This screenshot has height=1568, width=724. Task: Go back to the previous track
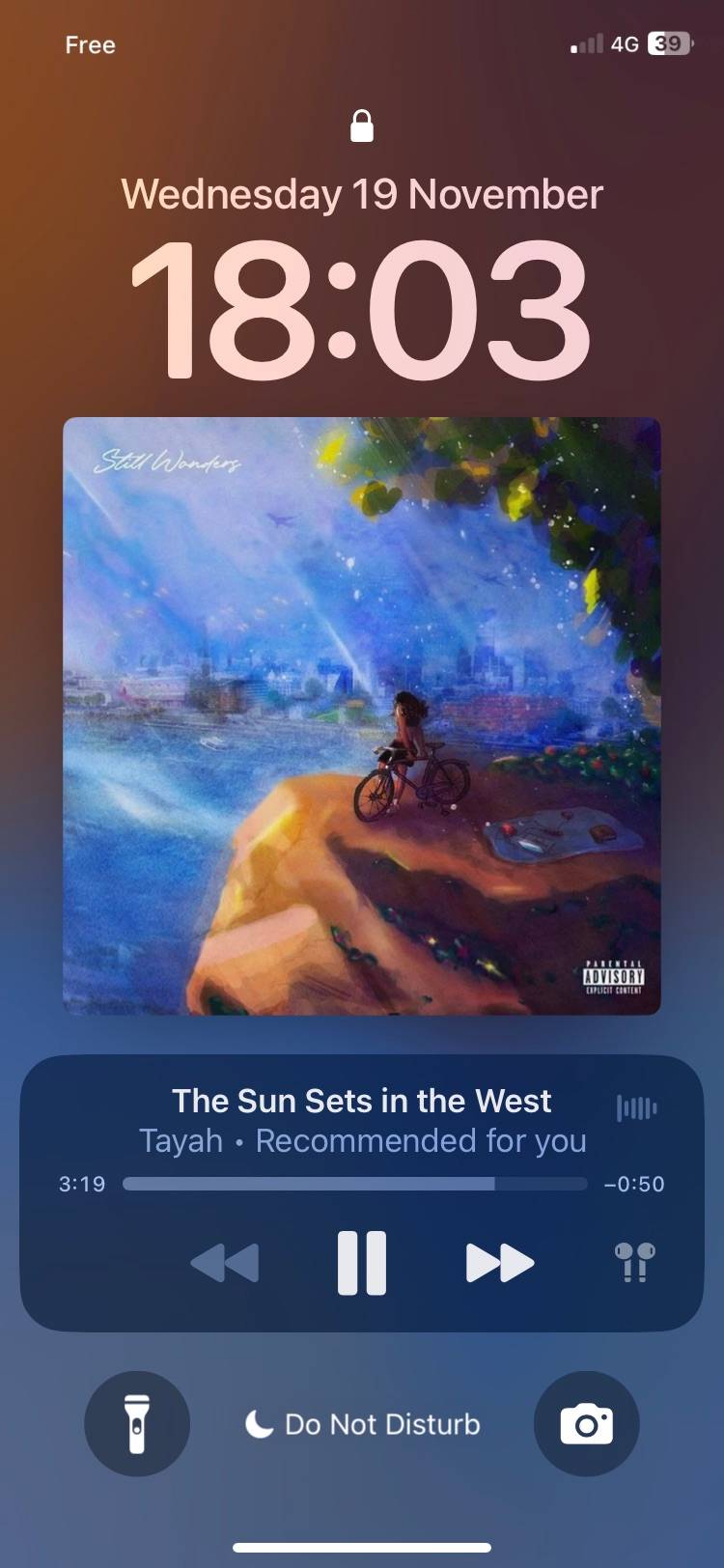point(225,1262)
